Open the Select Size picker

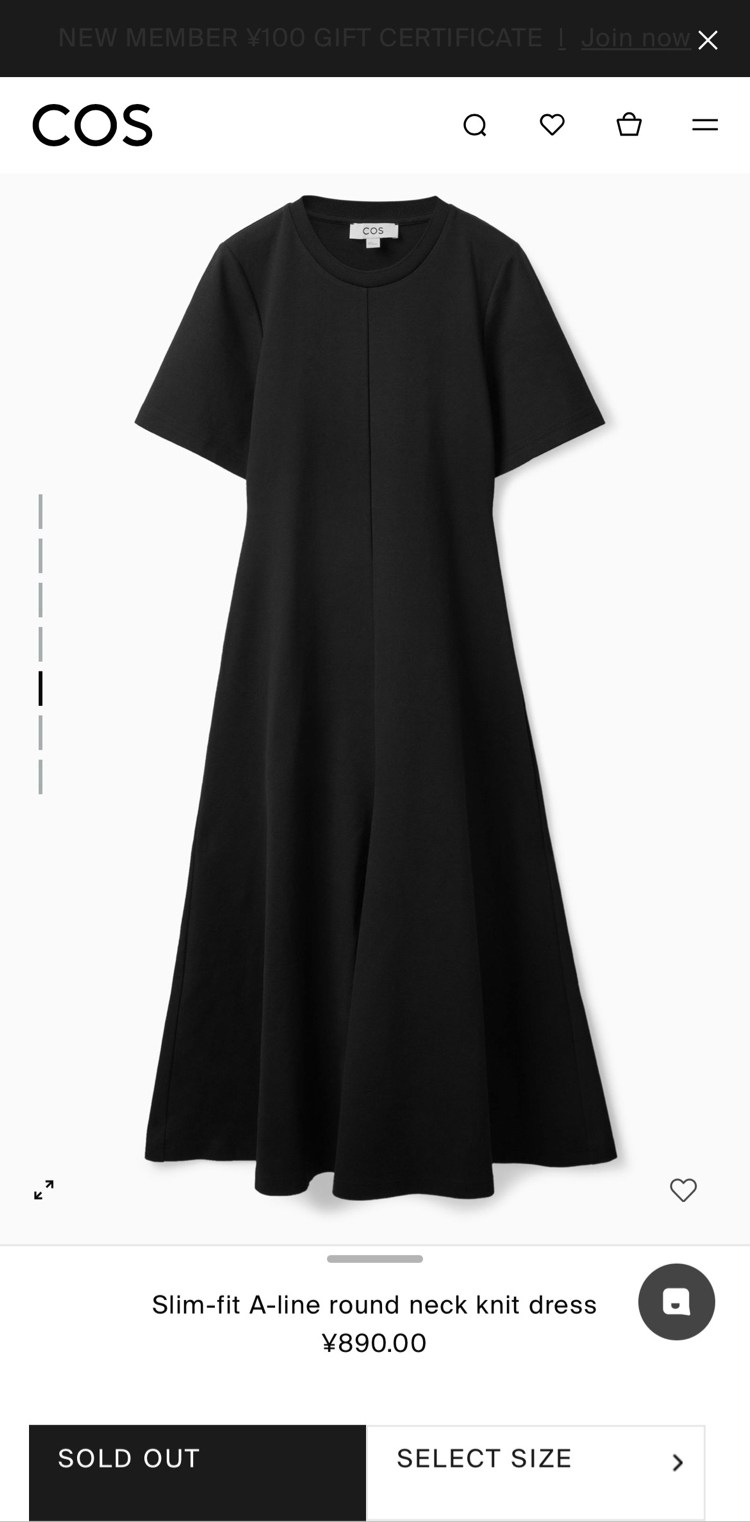point(536,1472)
